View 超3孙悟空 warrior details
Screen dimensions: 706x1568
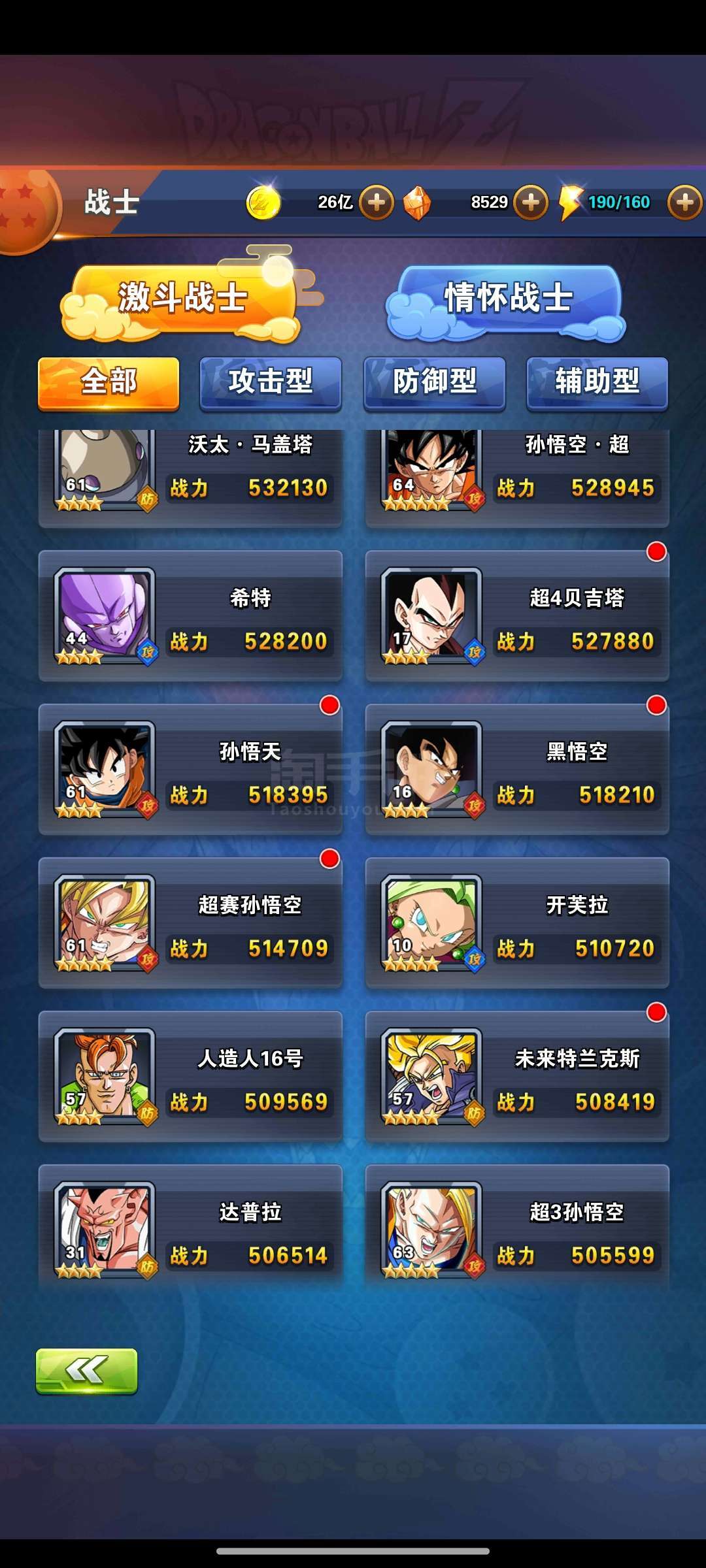[517, 1228]
